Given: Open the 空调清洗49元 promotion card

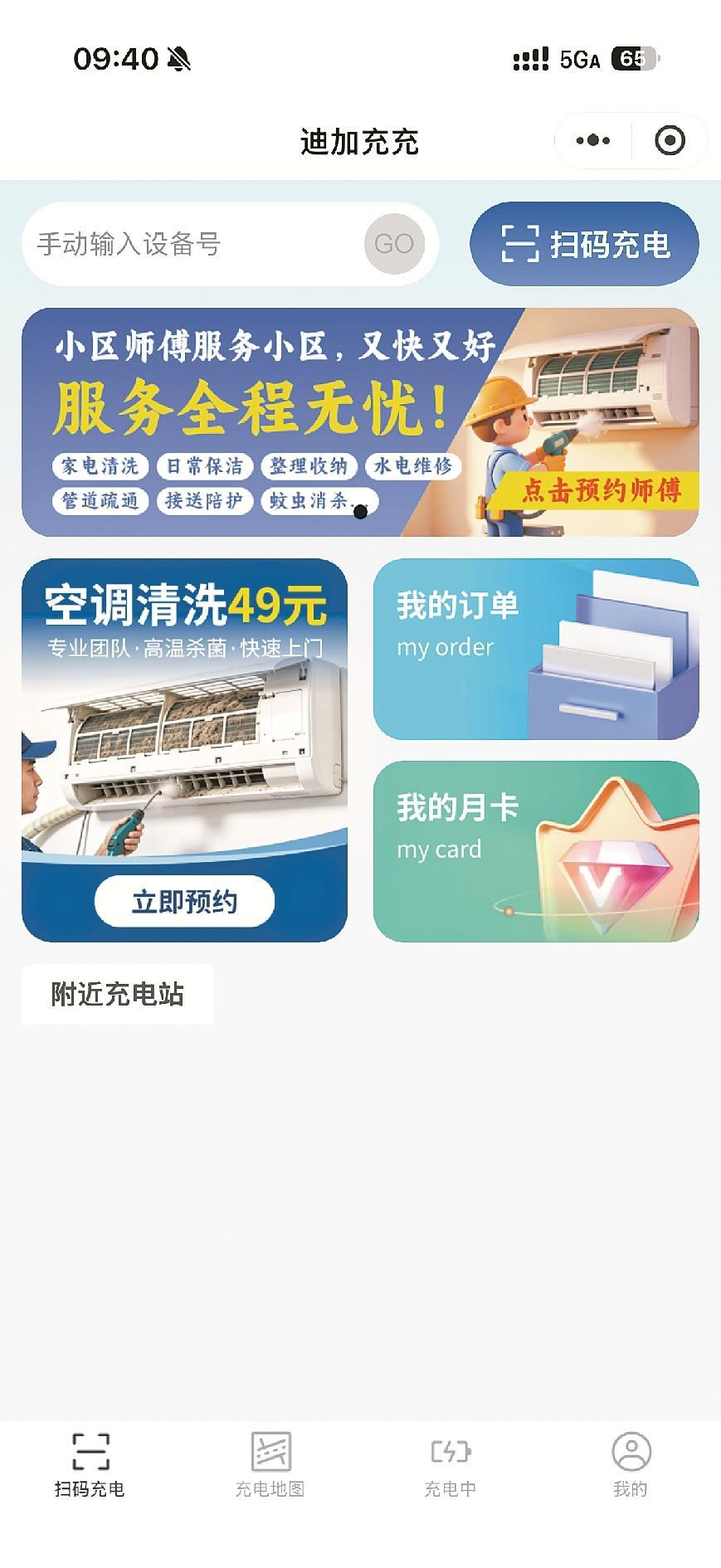Looking at the screenshot, I should click(184, 750).
